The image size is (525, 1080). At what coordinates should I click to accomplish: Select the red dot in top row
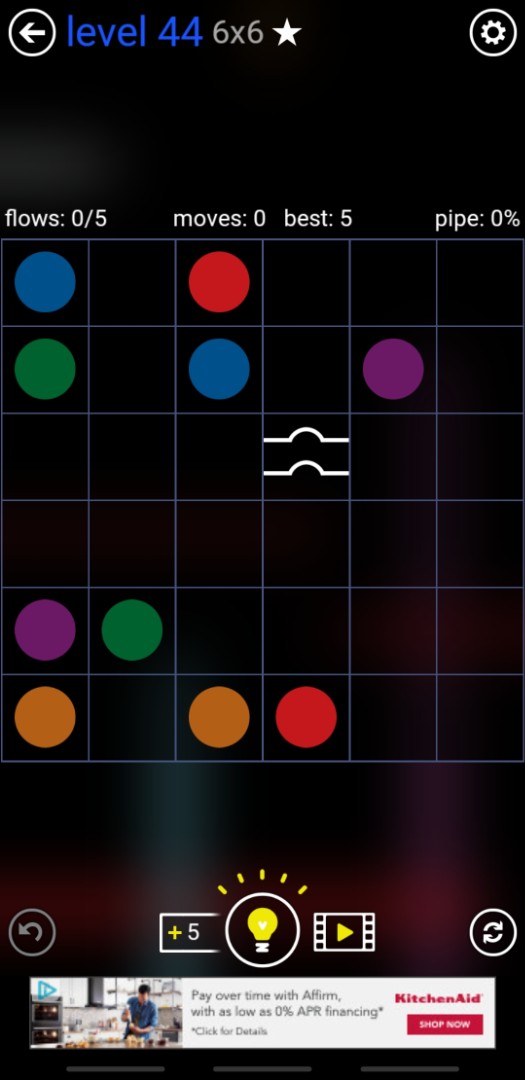pos(219,282)
